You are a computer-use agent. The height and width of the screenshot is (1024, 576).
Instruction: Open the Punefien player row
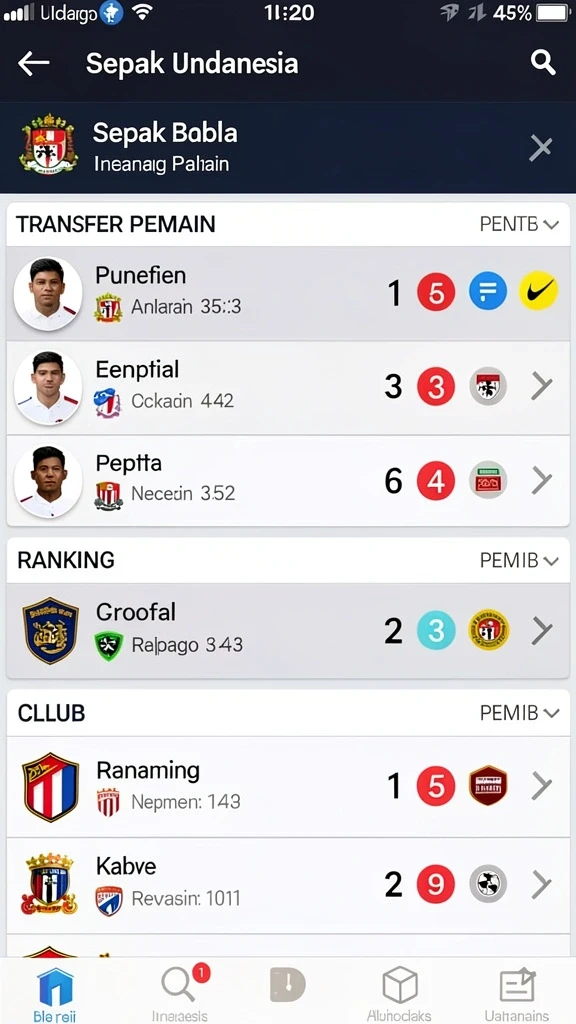click(x=288, y=293)
